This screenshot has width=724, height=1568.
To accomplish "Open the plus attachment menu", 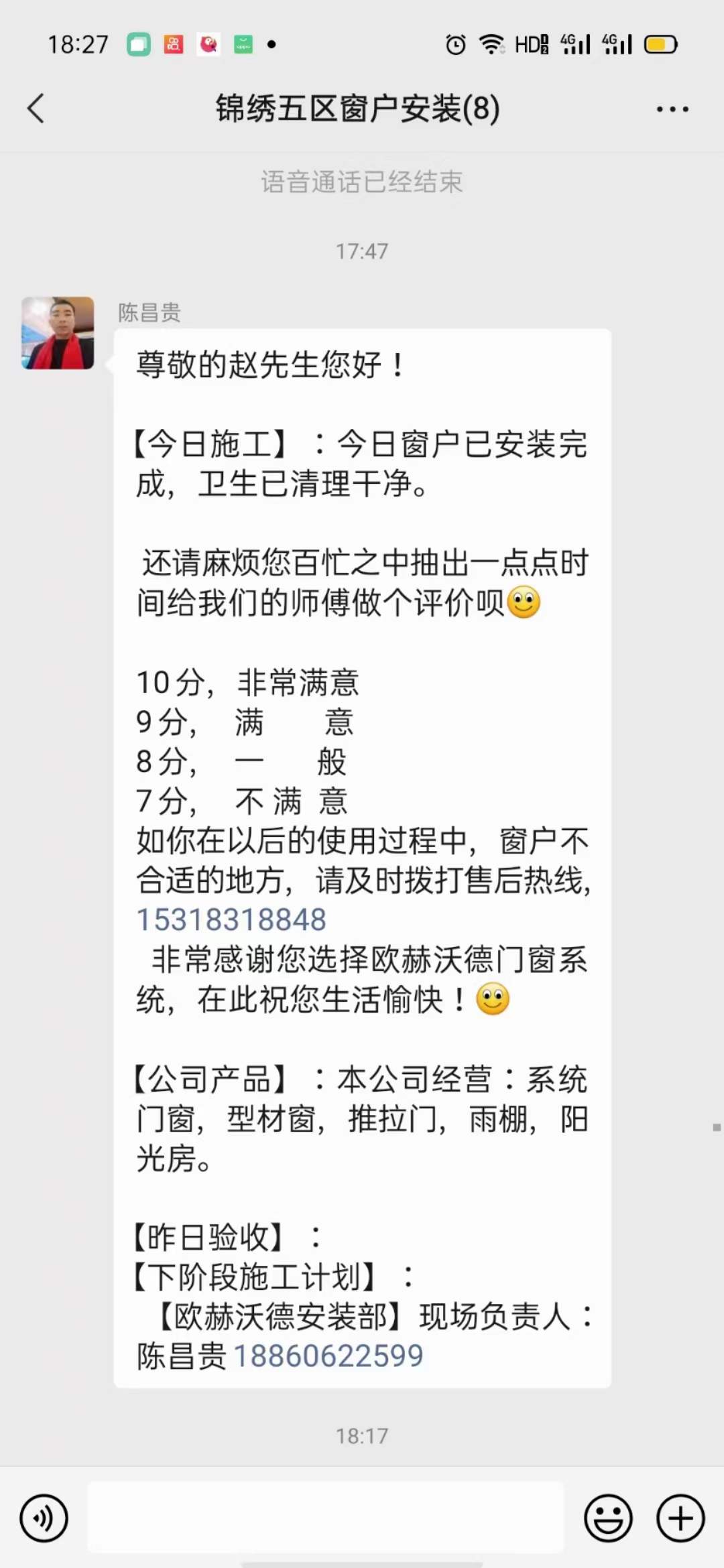I will pyautogui.click(x=680, y=1518).
